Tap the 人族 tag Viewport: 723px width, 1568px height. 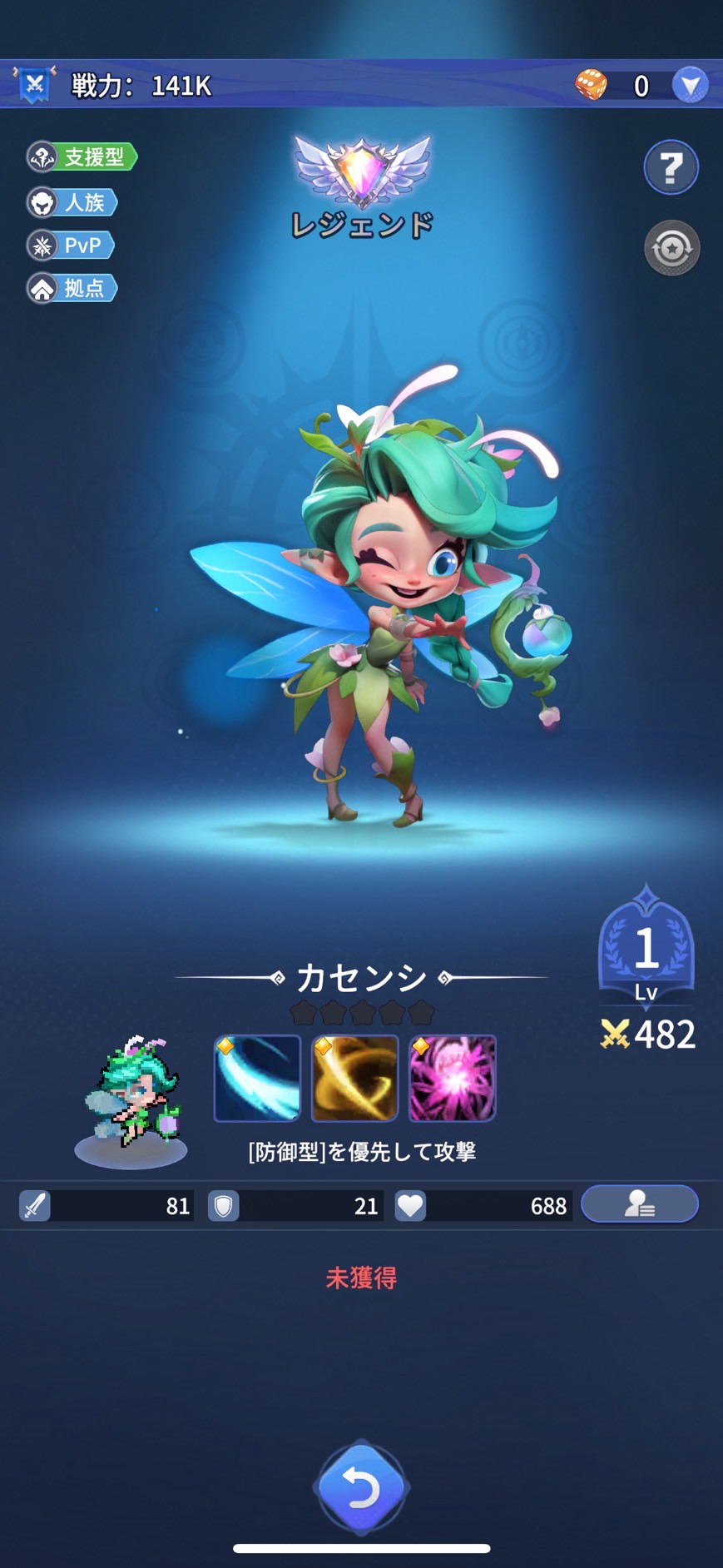click(72, 201)
